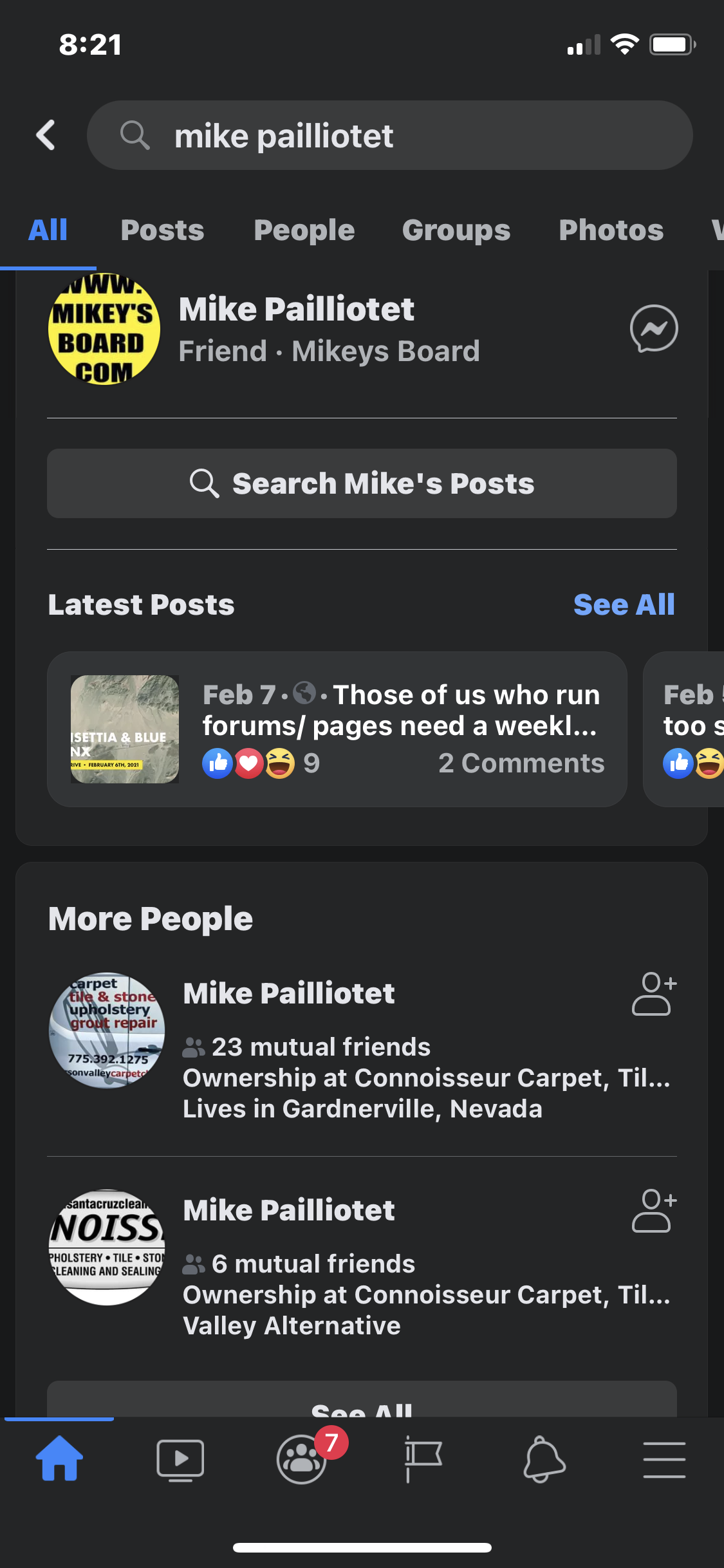Screen dimensions: 724x1568
Task: Open the hamburger menu tab
Action: point(664,1460)
